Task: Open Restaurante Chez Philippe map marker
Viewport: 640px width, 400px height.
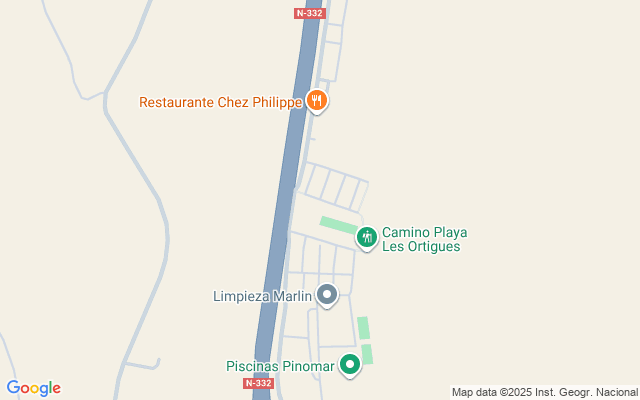Action: coord(317,100)
